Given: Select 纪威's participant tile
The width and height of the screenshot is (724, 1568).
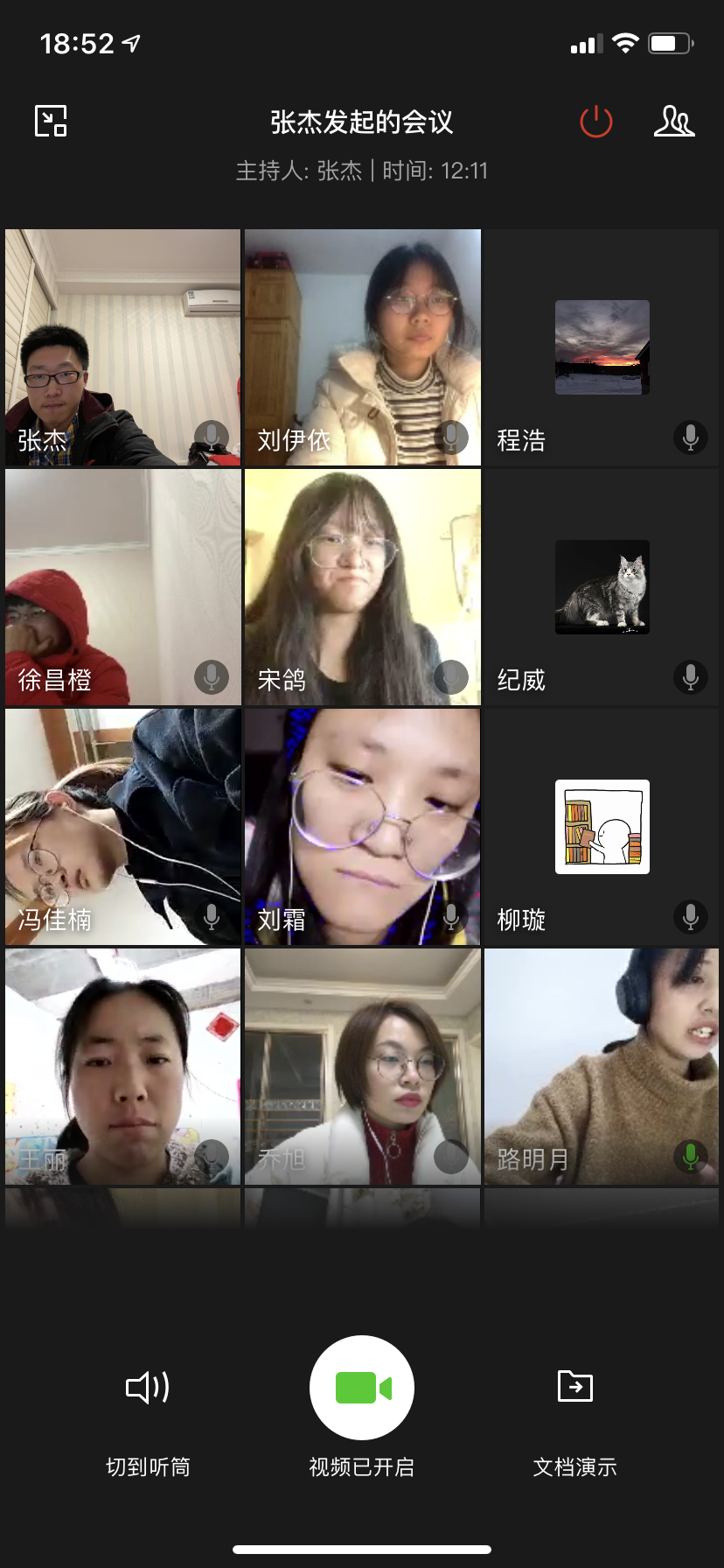Looking at the screenshot, I should click(602, 587).
